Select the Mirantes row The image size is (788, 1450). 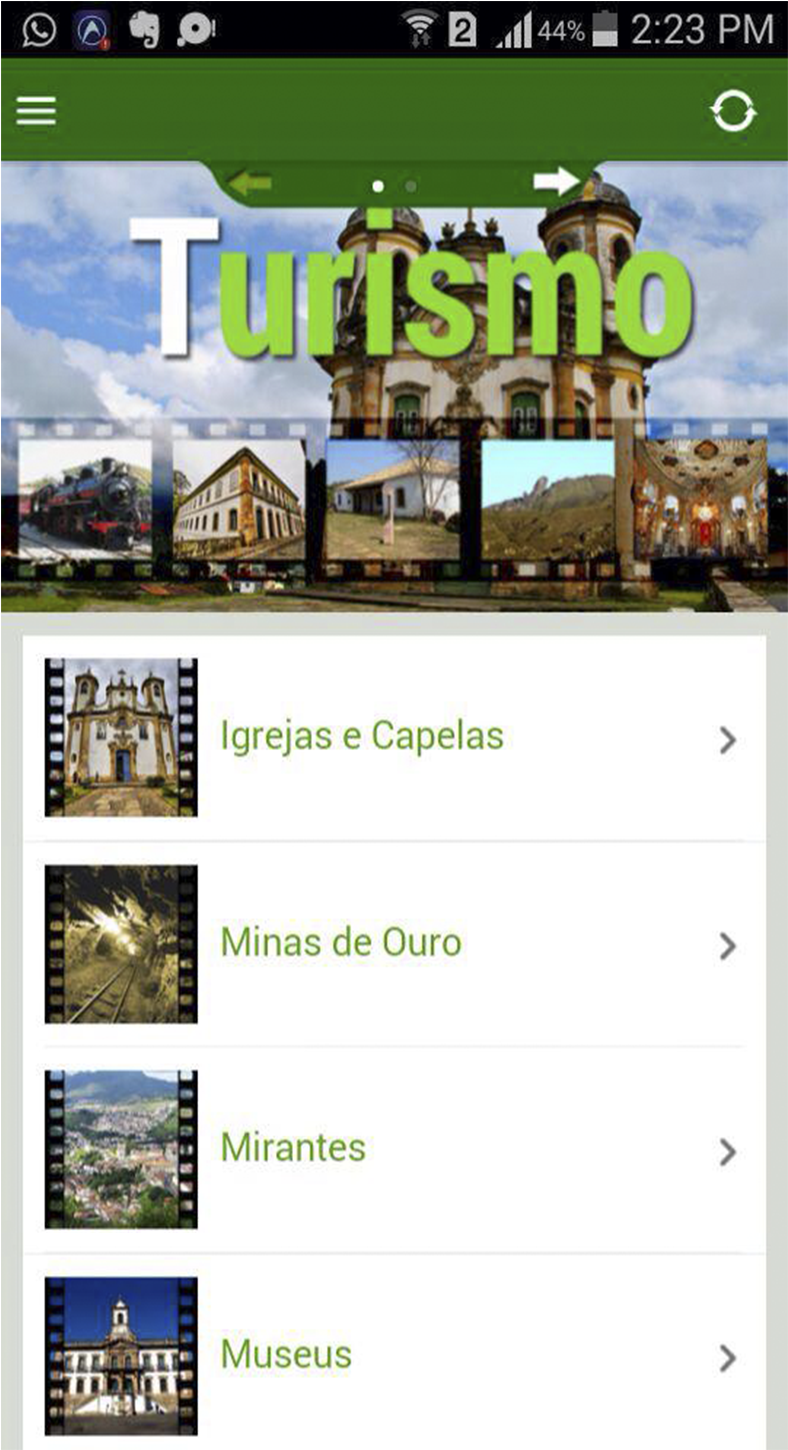click(394, 1150)
